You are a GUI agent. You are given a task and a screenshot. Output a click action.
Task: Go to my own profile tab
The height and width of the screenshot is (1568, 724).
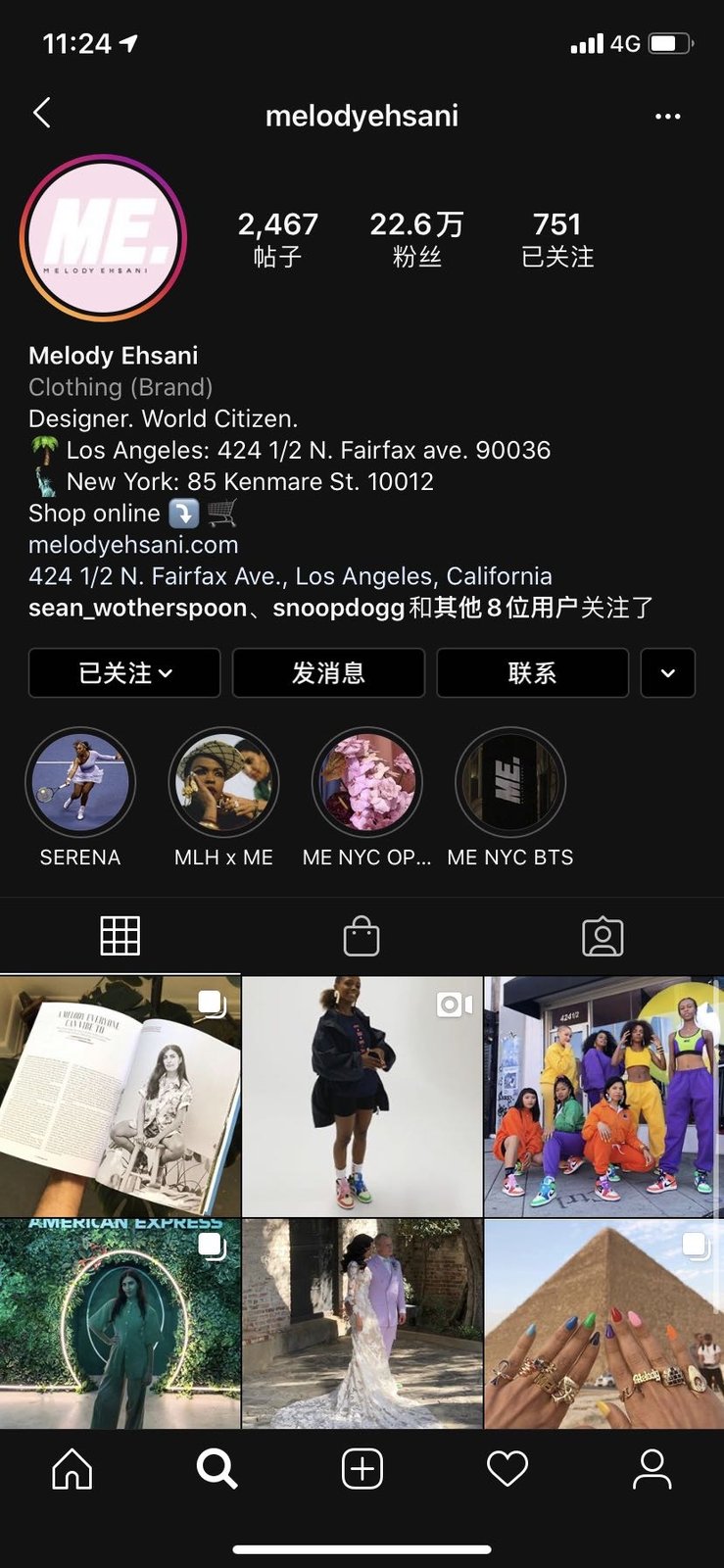[x=652, y=1469]
